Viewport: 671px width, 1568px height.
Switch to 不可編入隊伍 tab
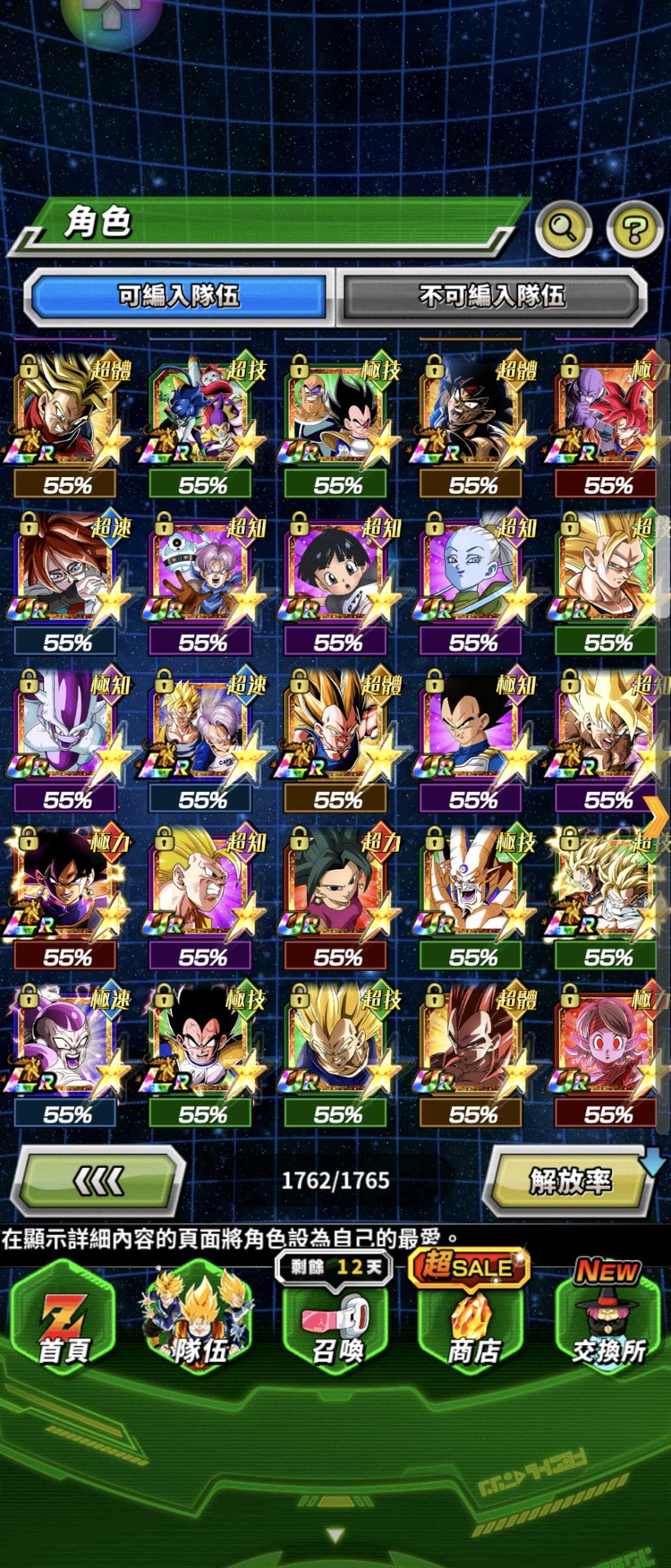coord(491,295)
